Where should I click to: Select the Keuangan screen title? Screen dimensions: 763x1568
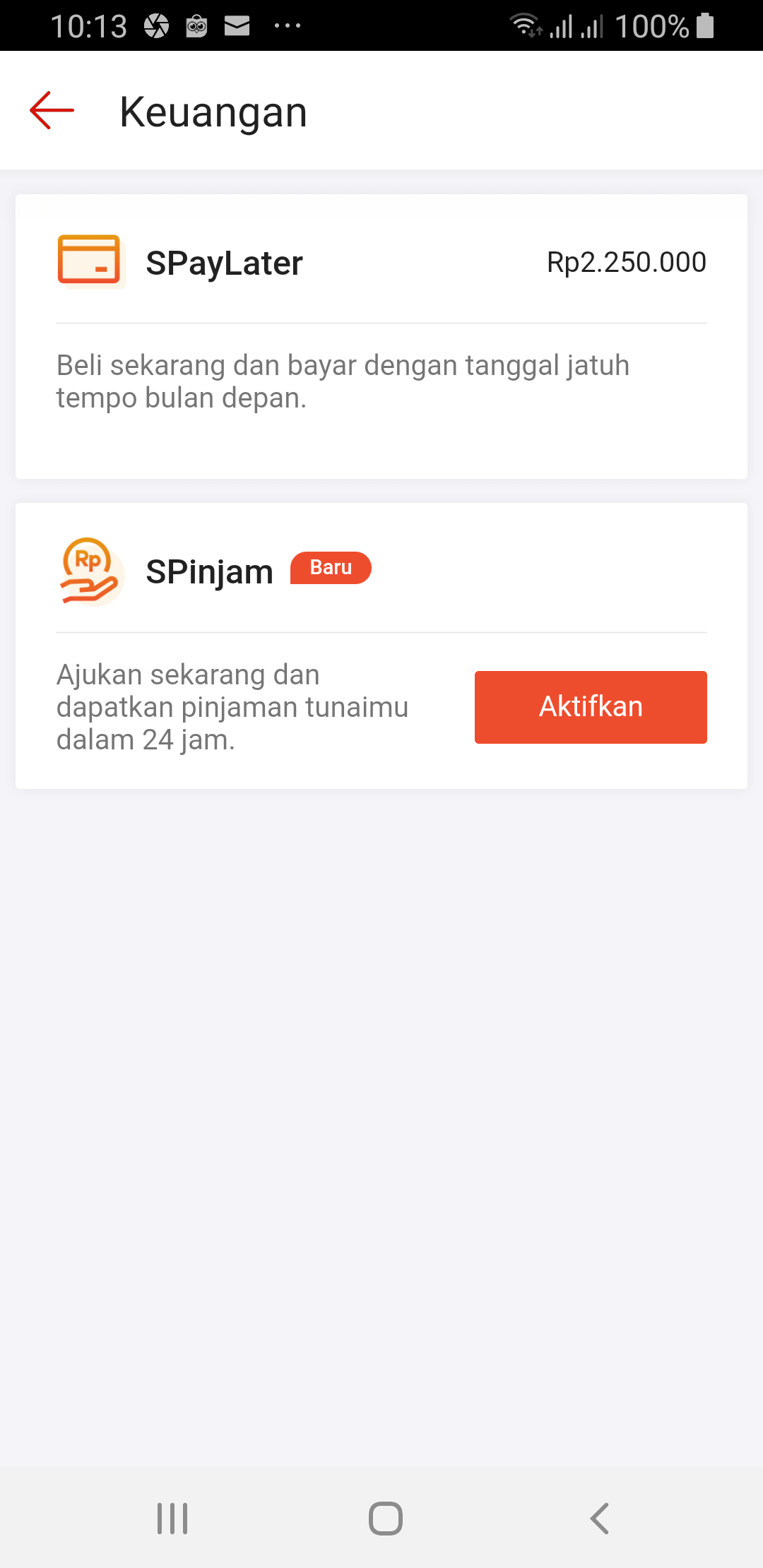213,111
